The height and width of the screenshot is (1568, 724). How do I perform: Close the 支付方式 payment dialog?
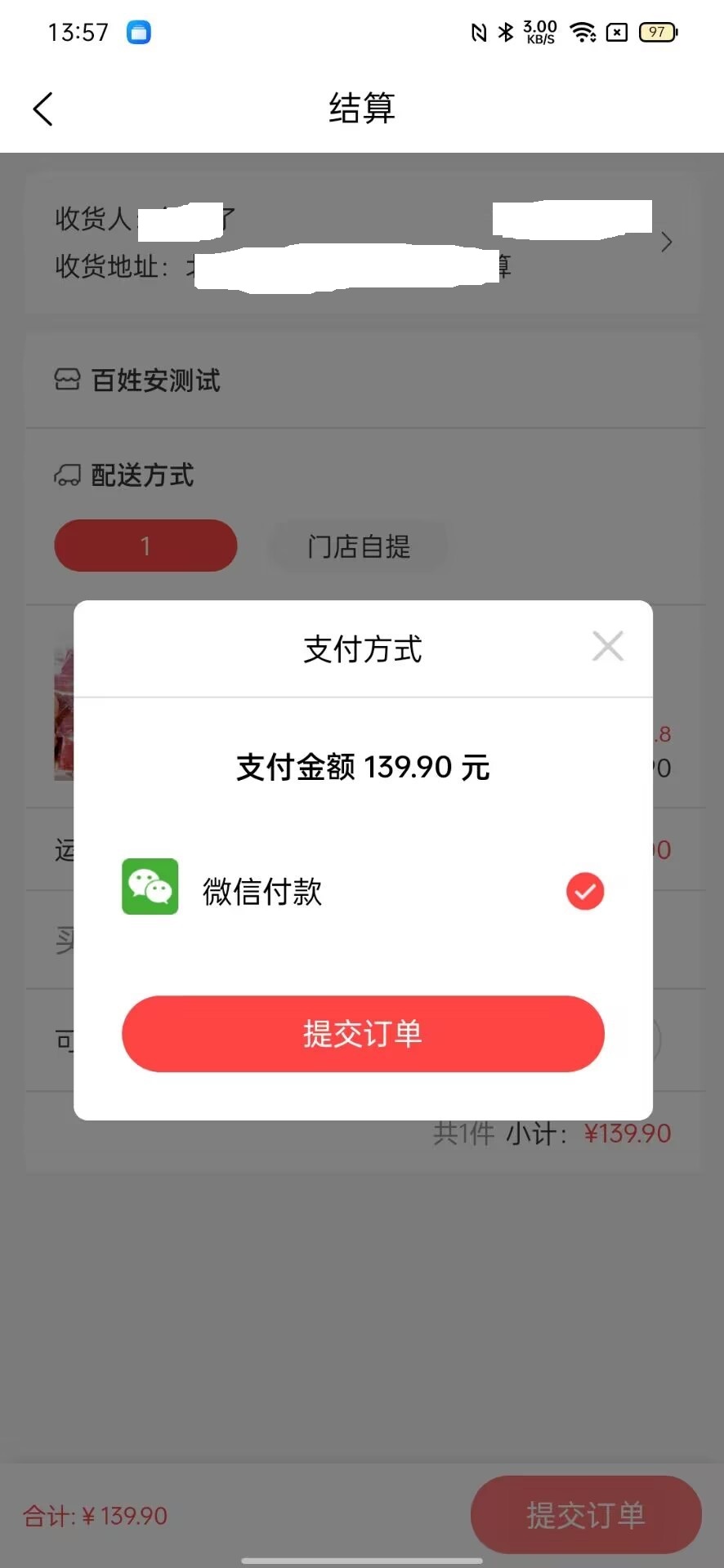[x=607, y=645]
